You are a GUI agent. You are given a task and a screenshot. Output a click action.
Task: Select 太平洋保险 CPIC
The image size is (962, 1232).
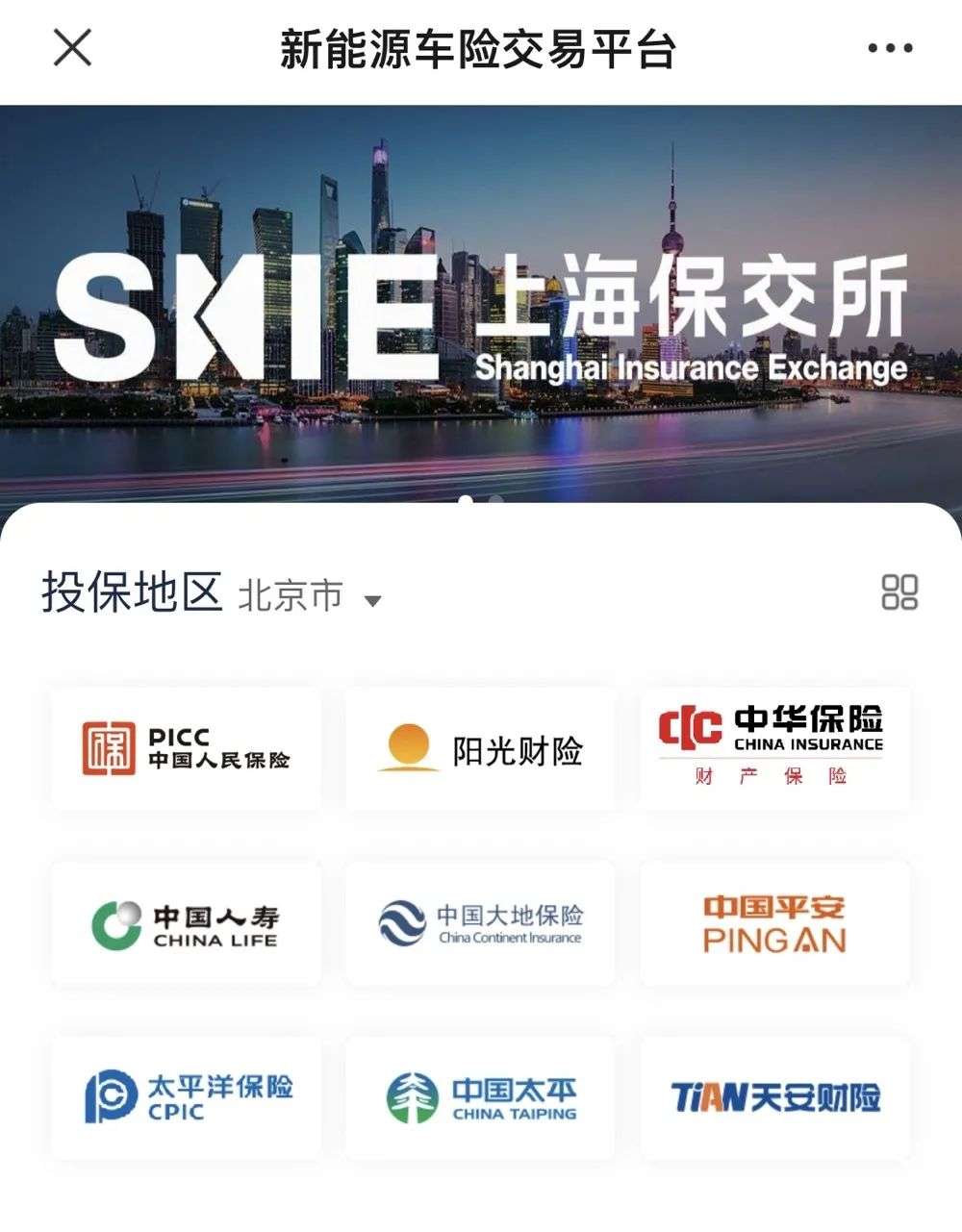click(186, 1097)
